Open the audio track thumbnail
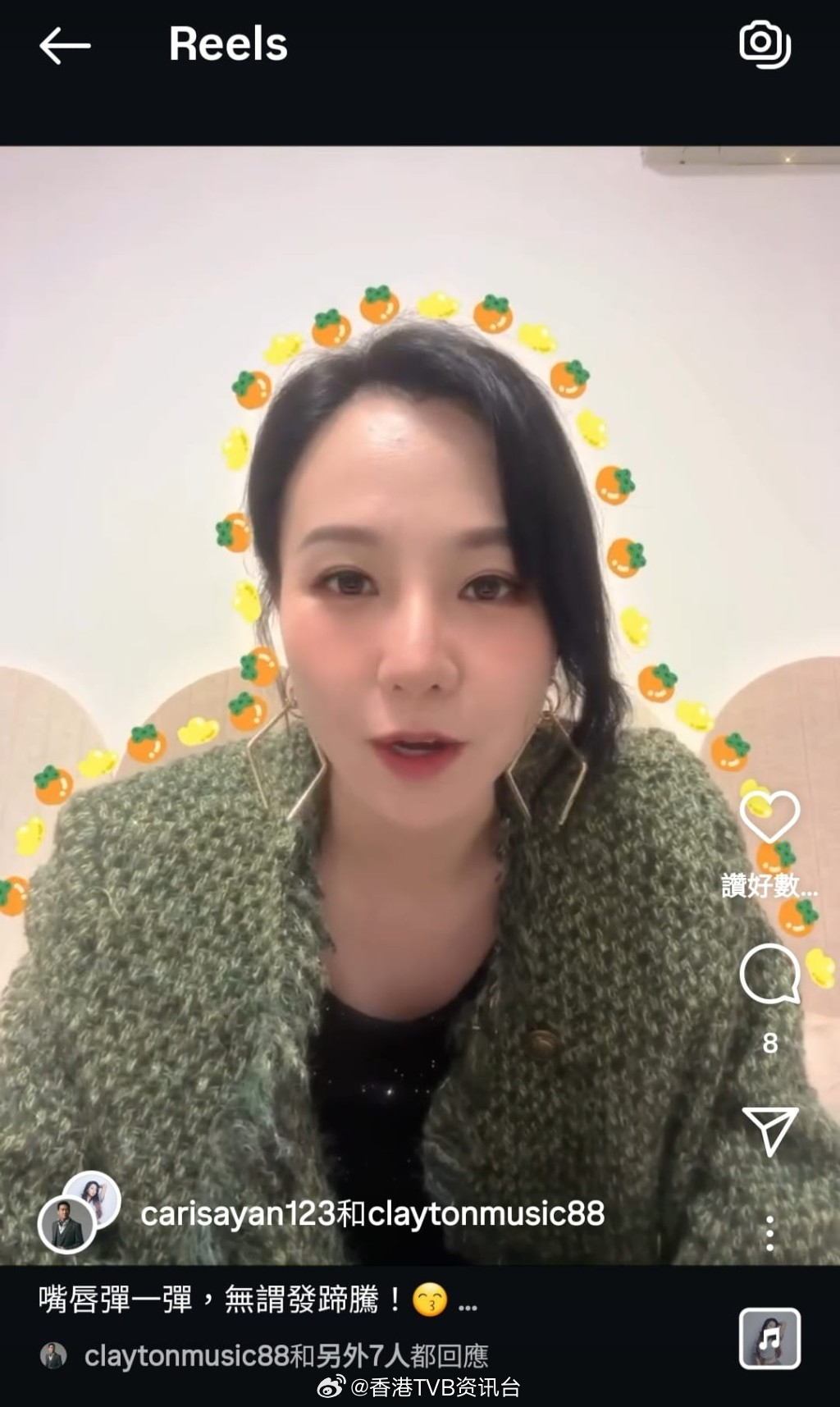 769,1338
